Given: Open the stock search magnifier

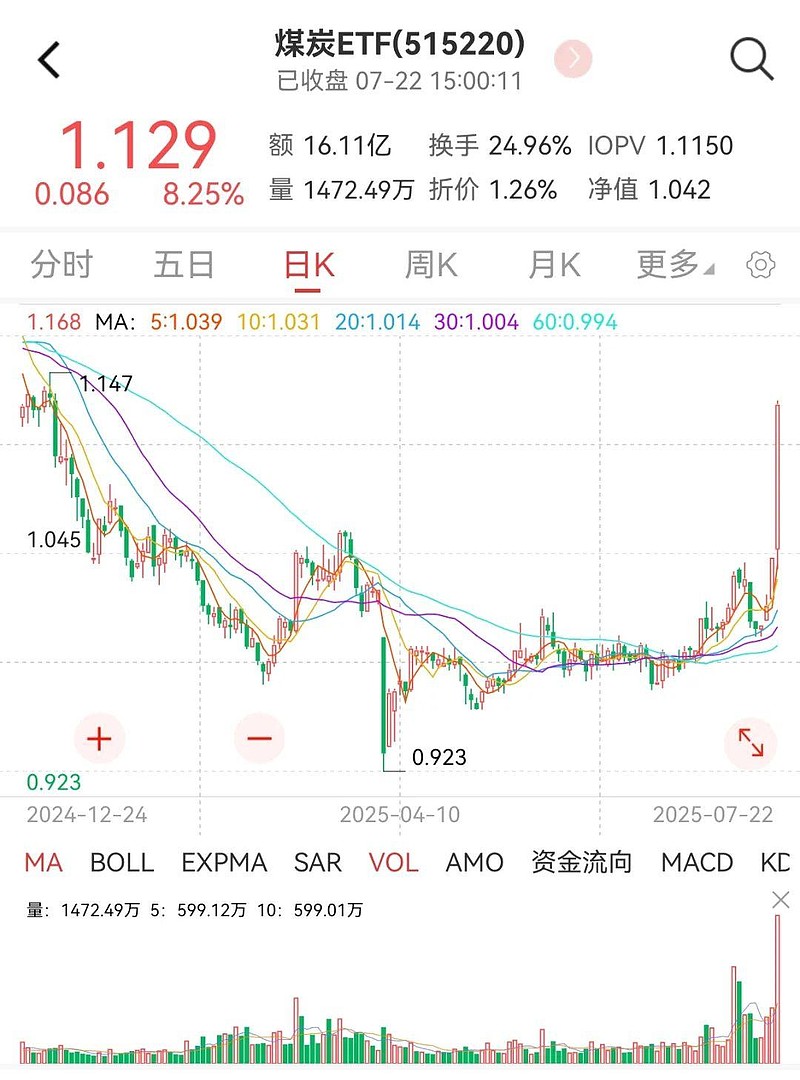Looking at the screenshot, I should click(748, 59).
